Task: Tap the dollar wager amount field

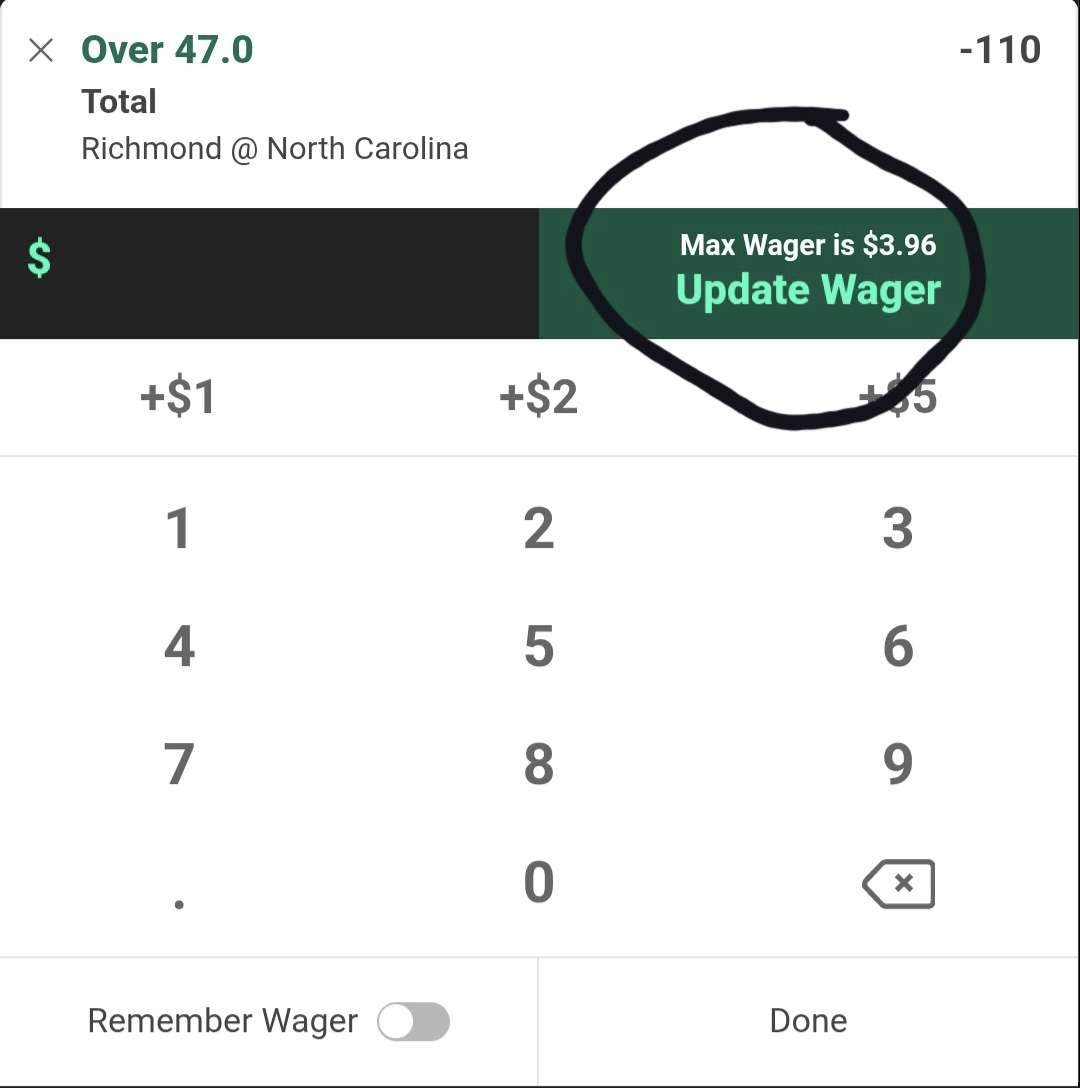Action: [270, 273]
